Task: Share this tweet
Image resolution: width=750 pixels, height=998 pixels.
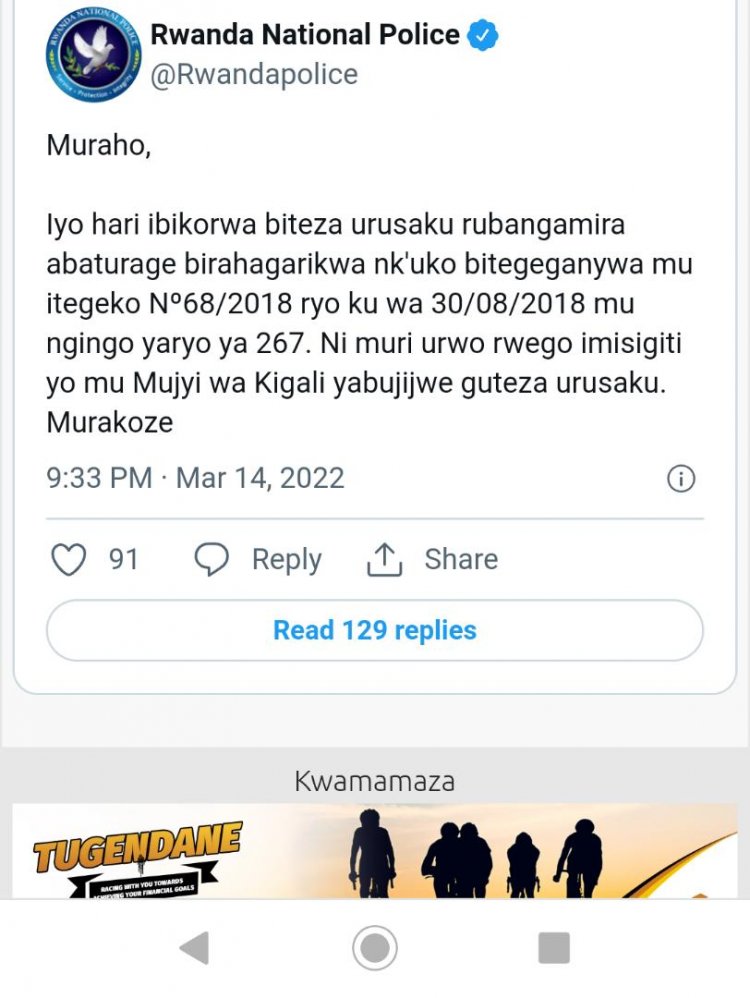Action: (x=432, y=560)
